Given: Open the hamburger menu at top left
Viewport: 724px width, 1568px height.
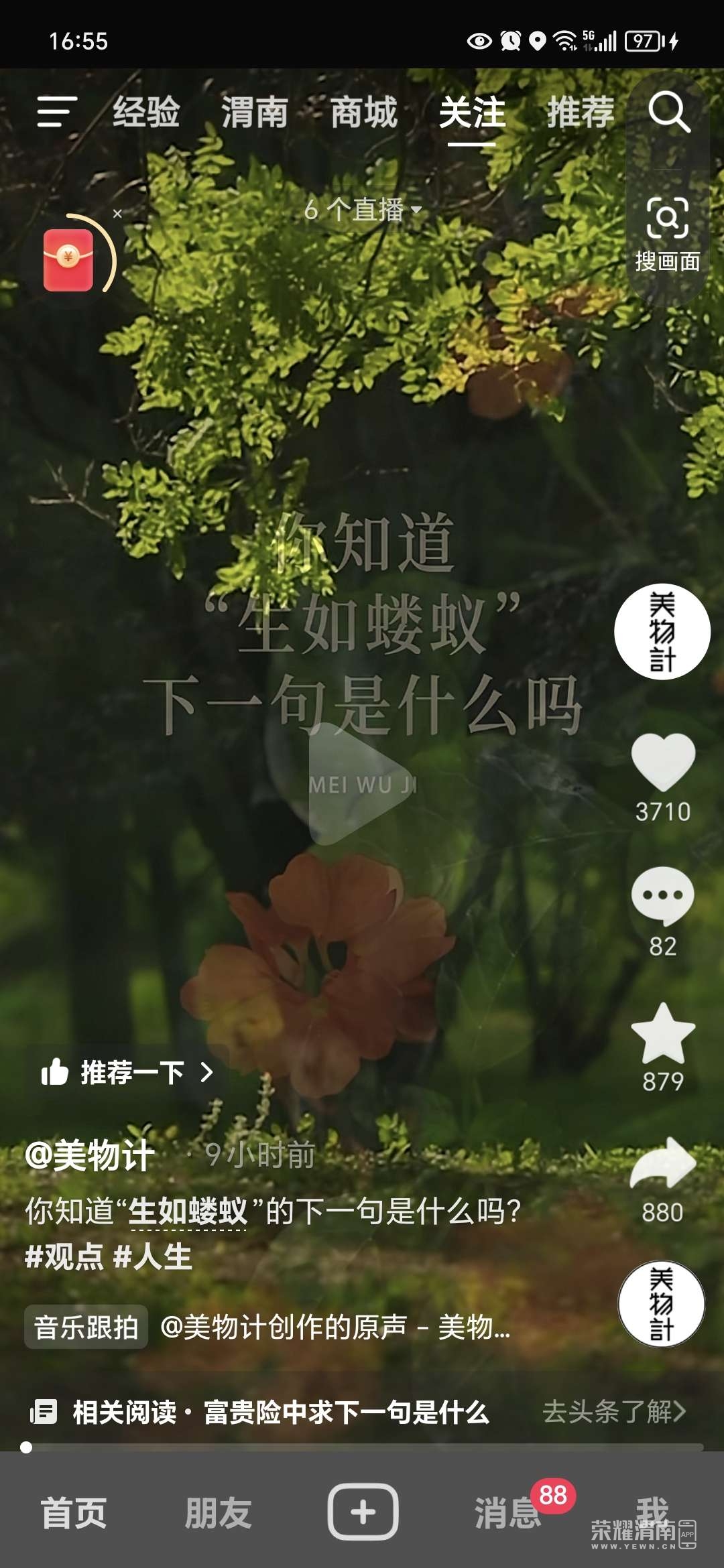Looking at the screenshot, I should 57,111.
